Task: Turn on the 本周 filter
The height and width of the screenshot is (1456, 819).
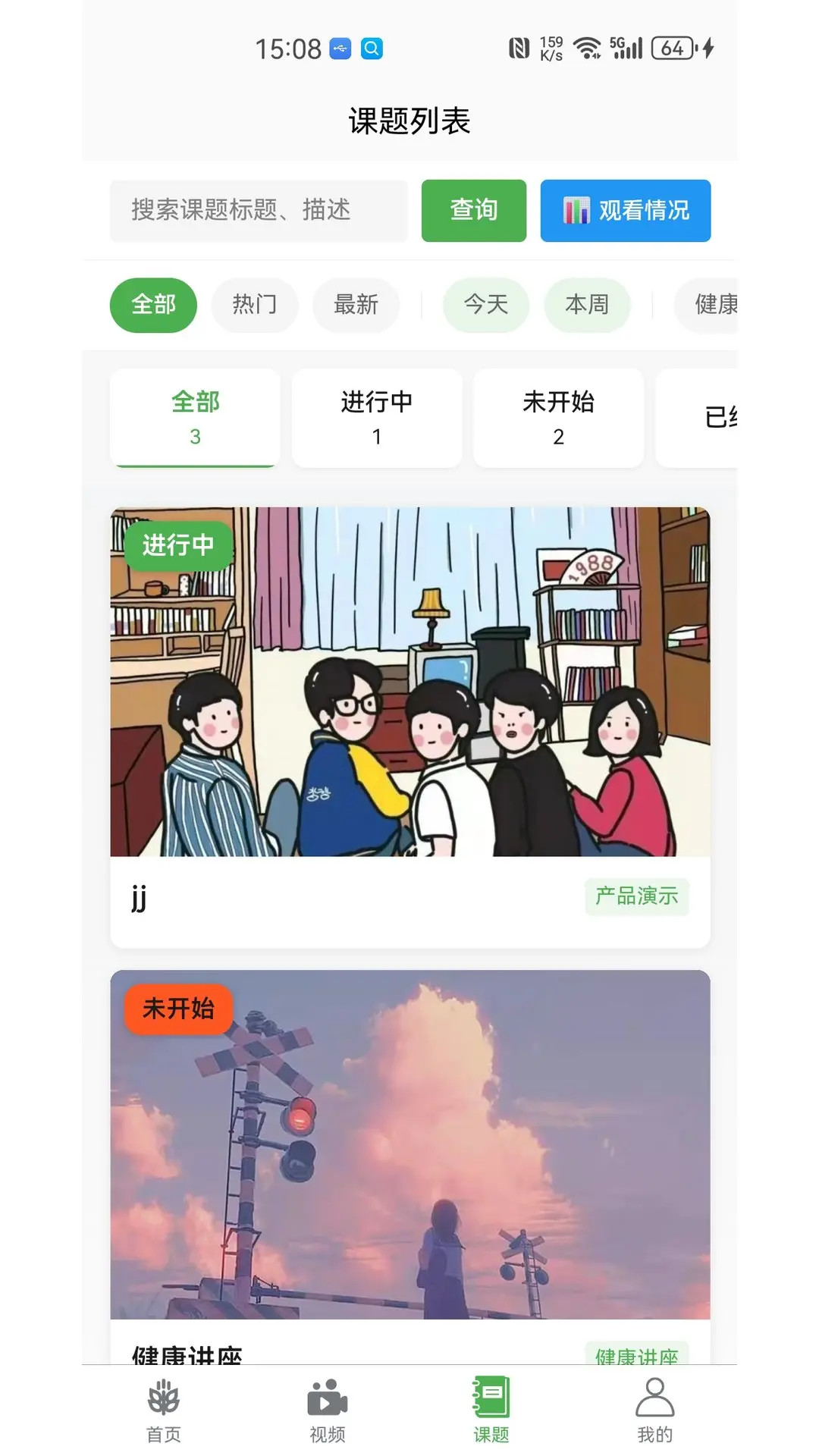Action: point(588,305)
